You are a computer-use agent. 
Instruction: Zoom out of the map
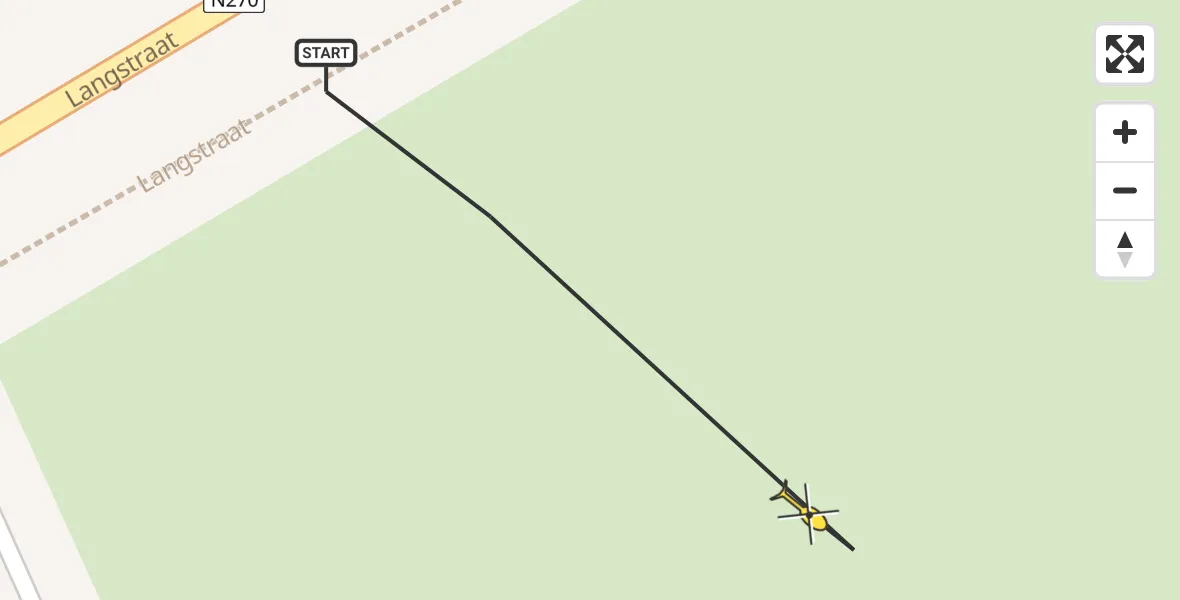click(1125, 191)
